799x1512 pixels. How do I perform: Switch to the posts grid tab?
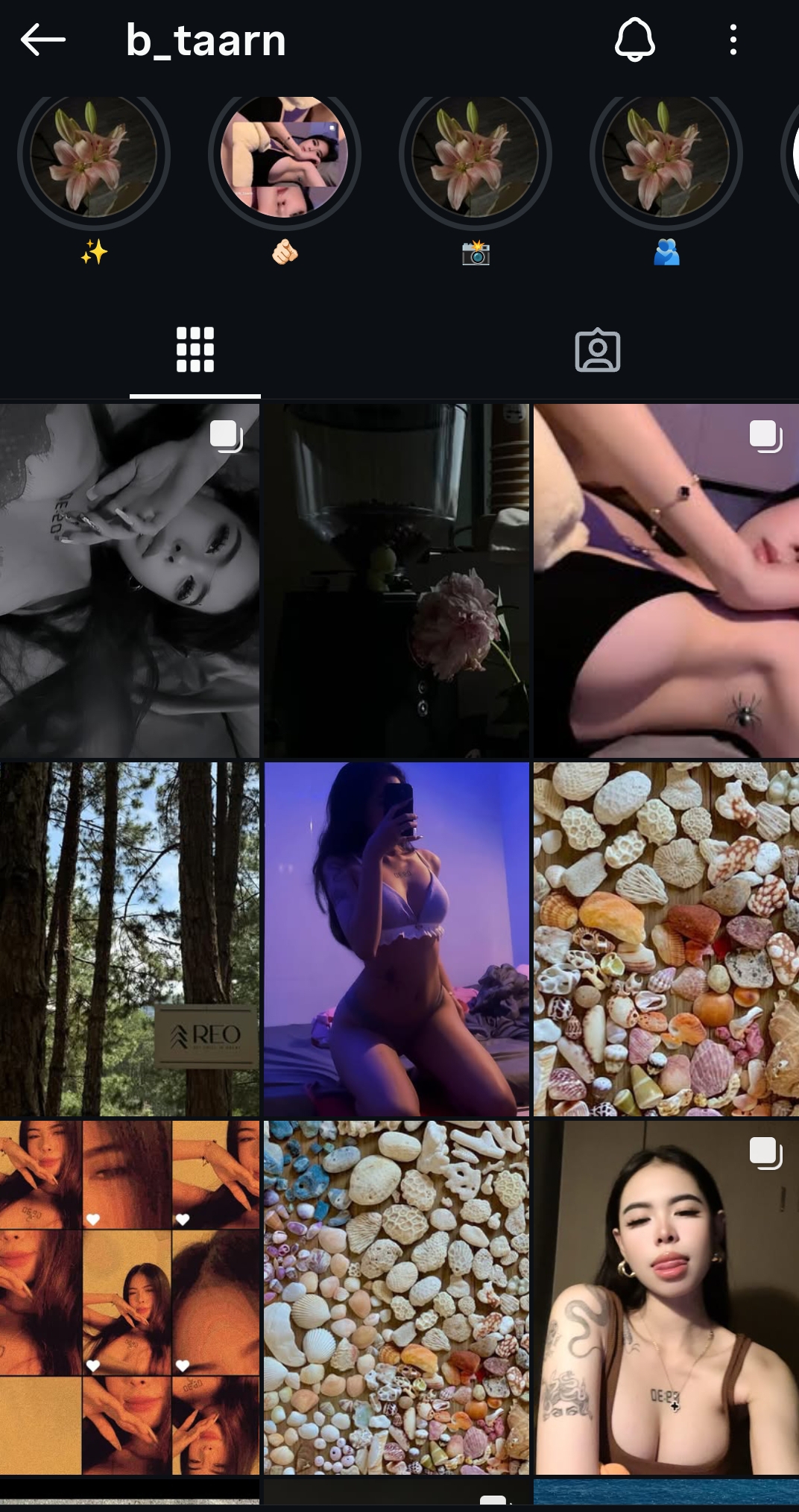tap(195, 349)
